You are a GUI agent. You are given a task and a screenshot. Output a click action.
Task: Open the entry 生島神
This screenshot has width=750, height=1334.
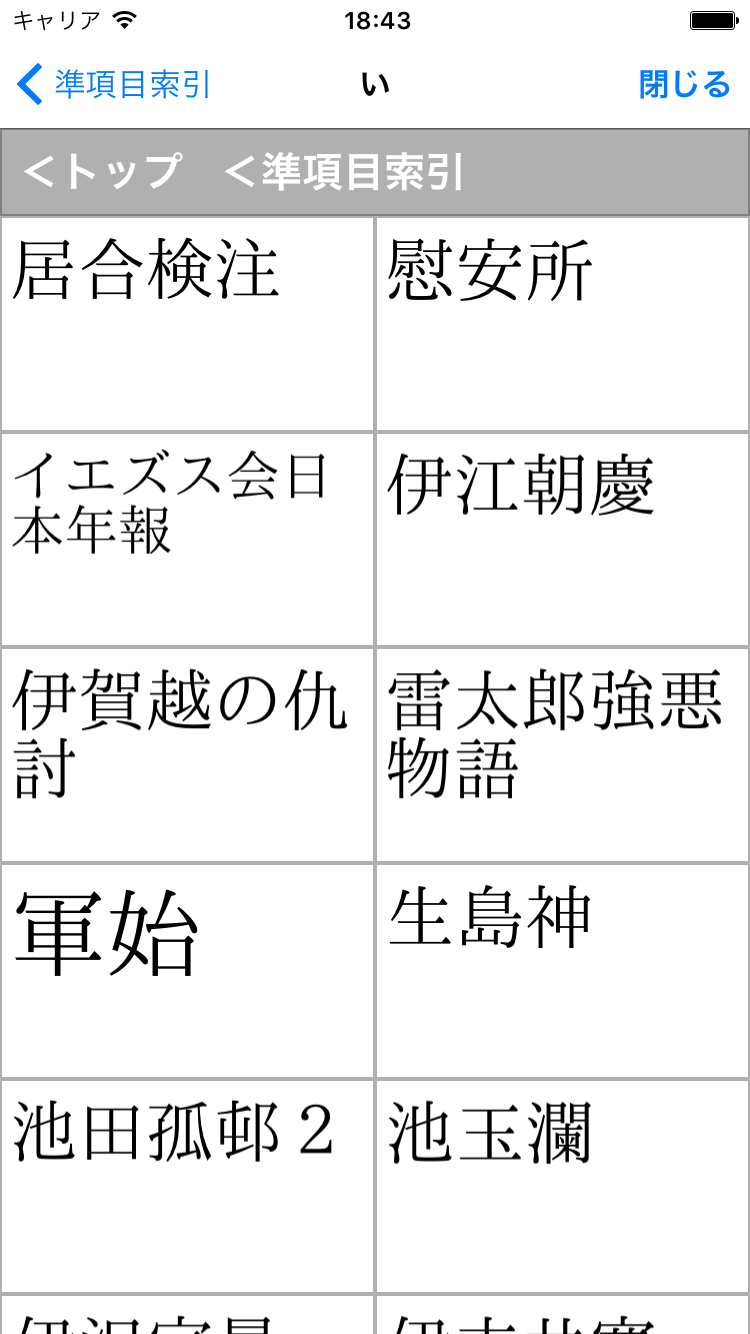point(562,971)
